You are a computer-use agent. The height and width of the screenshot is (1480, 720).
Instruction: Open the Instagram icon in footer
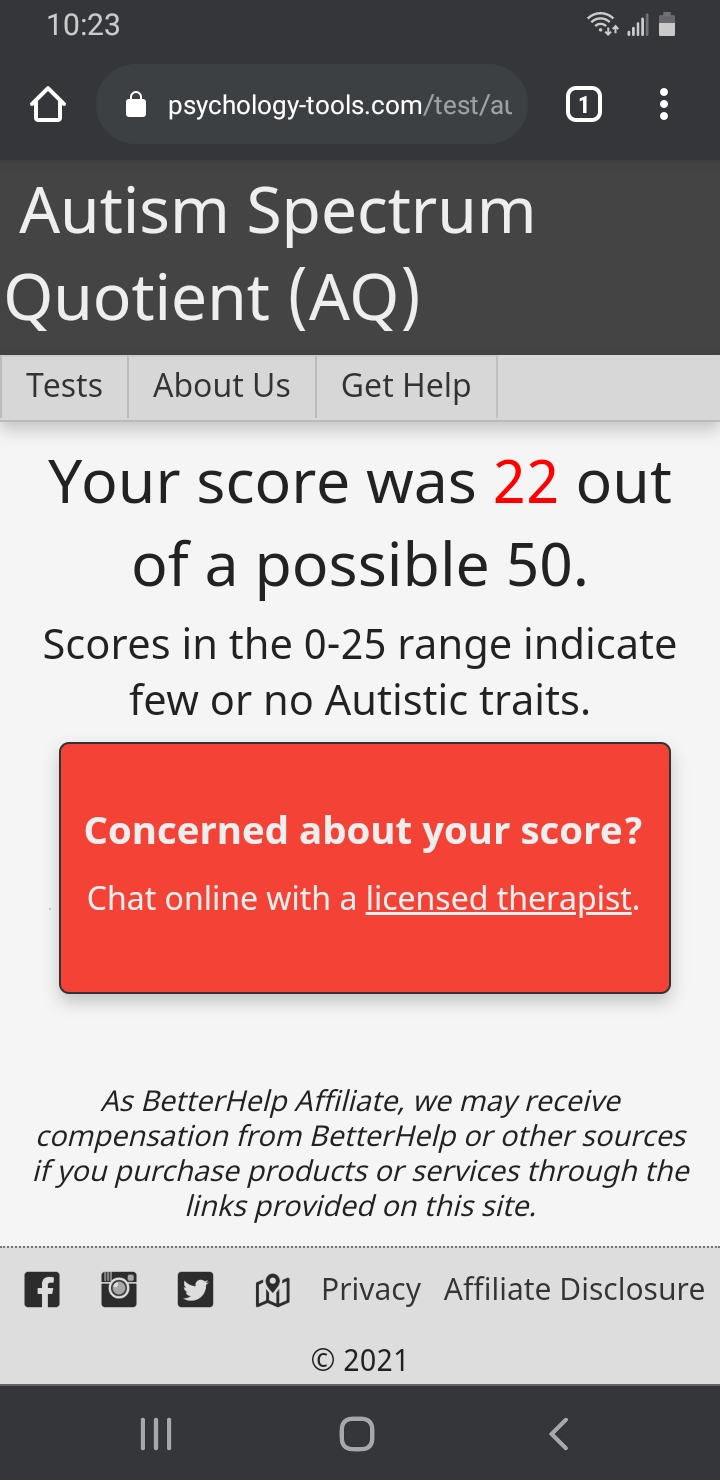119,1290
